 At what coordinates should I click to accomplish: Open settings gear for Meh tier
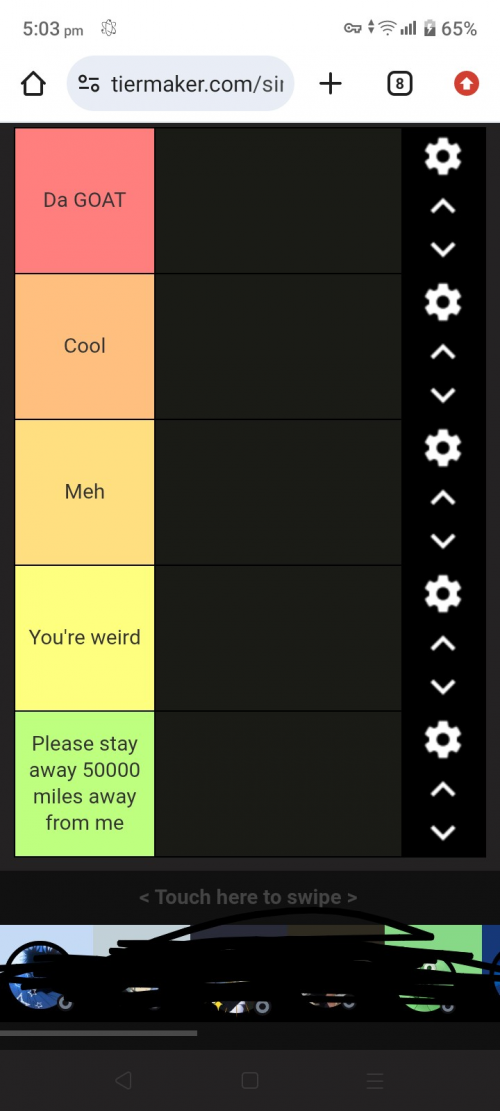pyautogui.click(x=443, y=449)
